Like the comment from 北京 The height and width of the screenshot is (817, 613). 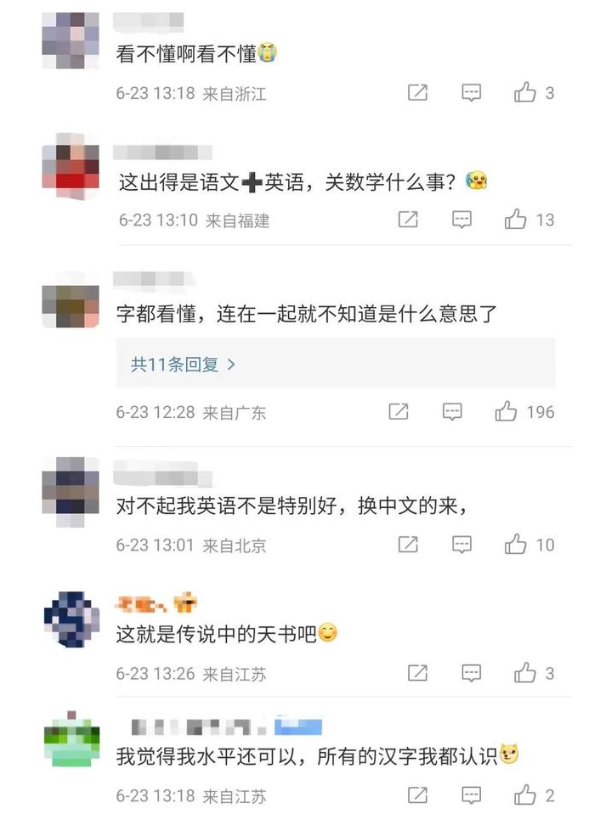click(515, 545)
